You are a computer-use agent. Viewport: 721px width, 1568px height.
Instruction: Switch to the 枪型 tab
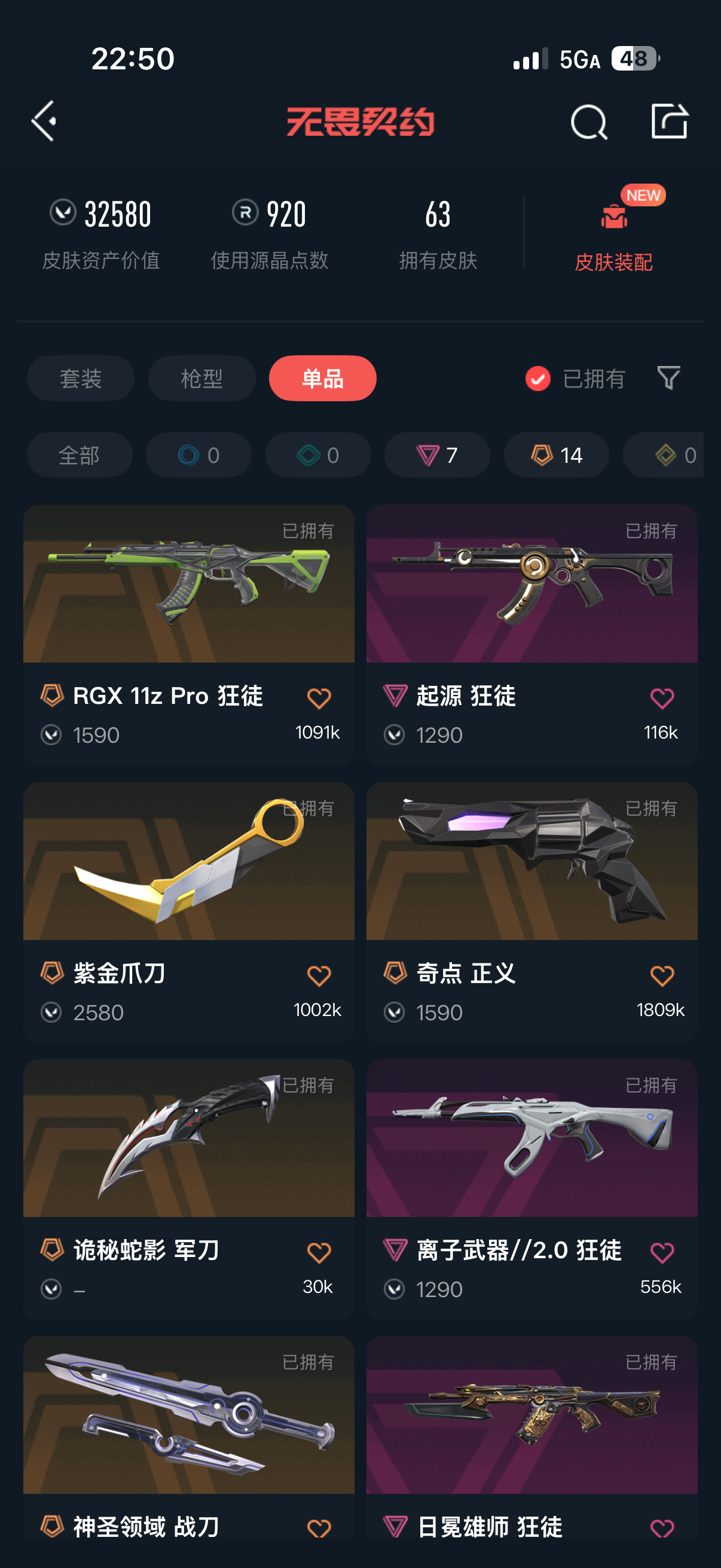(201, 379)
